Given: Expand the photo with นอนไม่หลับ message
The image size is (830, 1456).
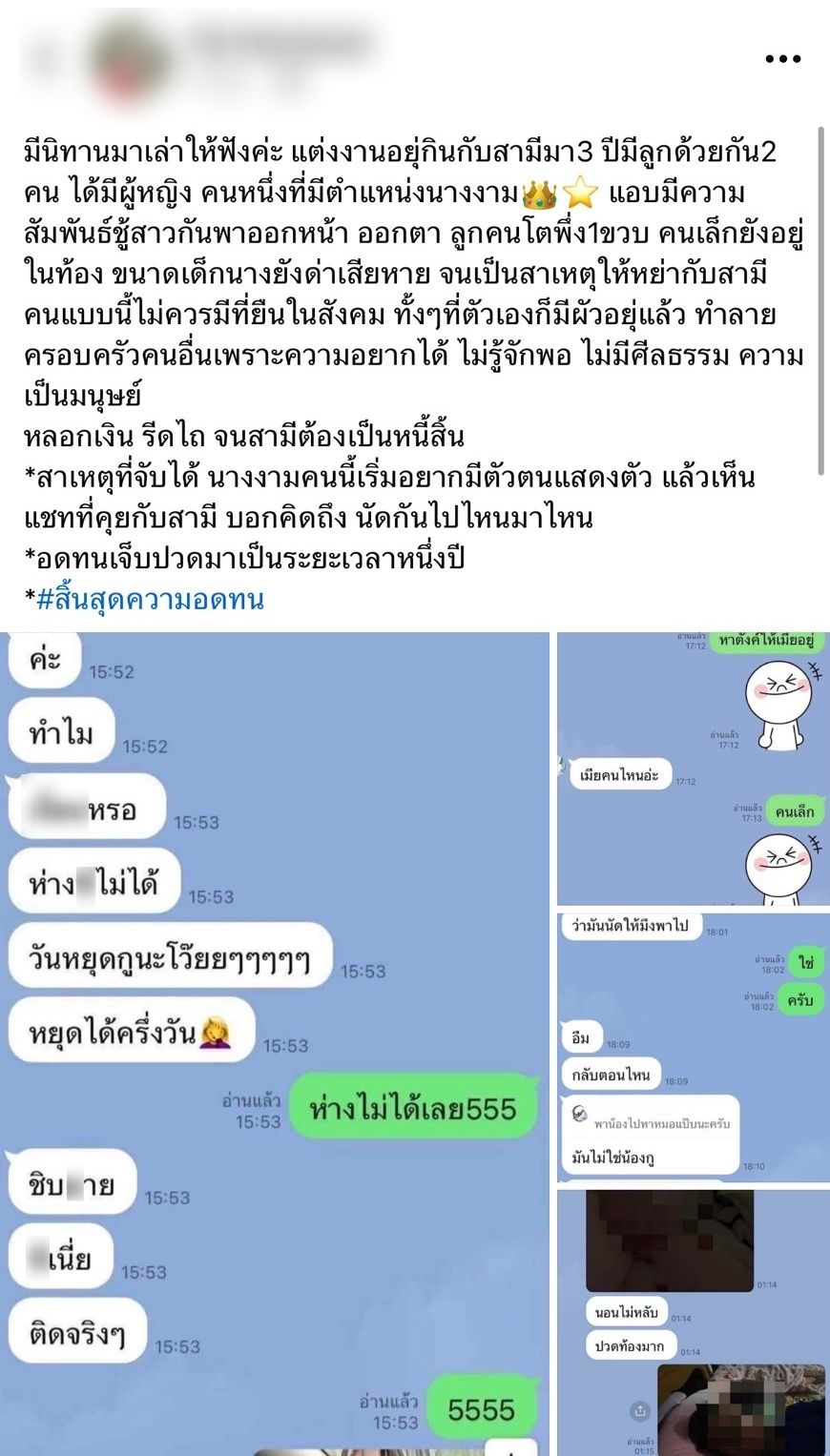Looking at the screenshot, I should (x=693, y=1322).
